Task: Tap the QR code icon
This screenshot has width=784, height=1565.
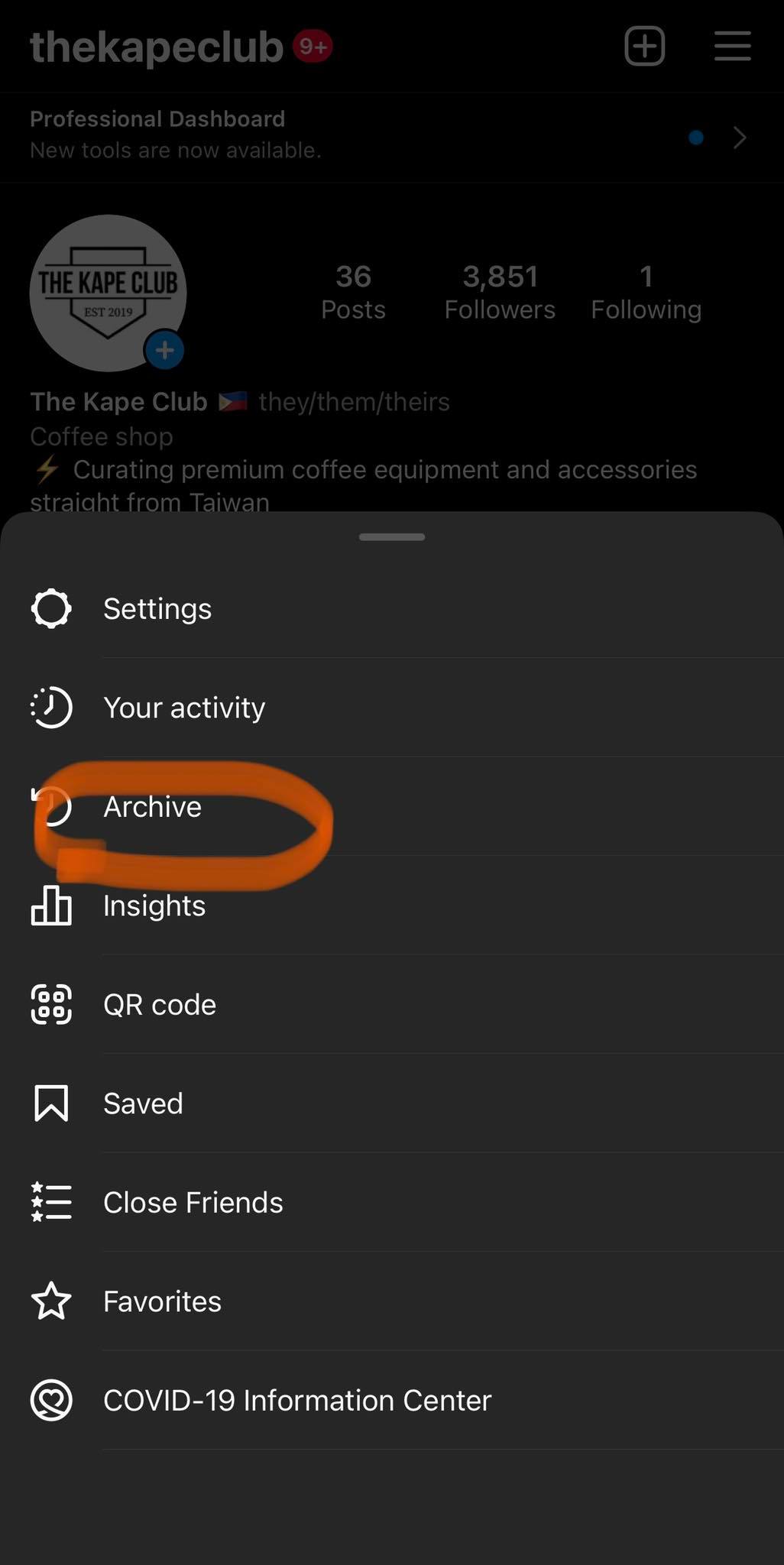Action: (50, 1004)
